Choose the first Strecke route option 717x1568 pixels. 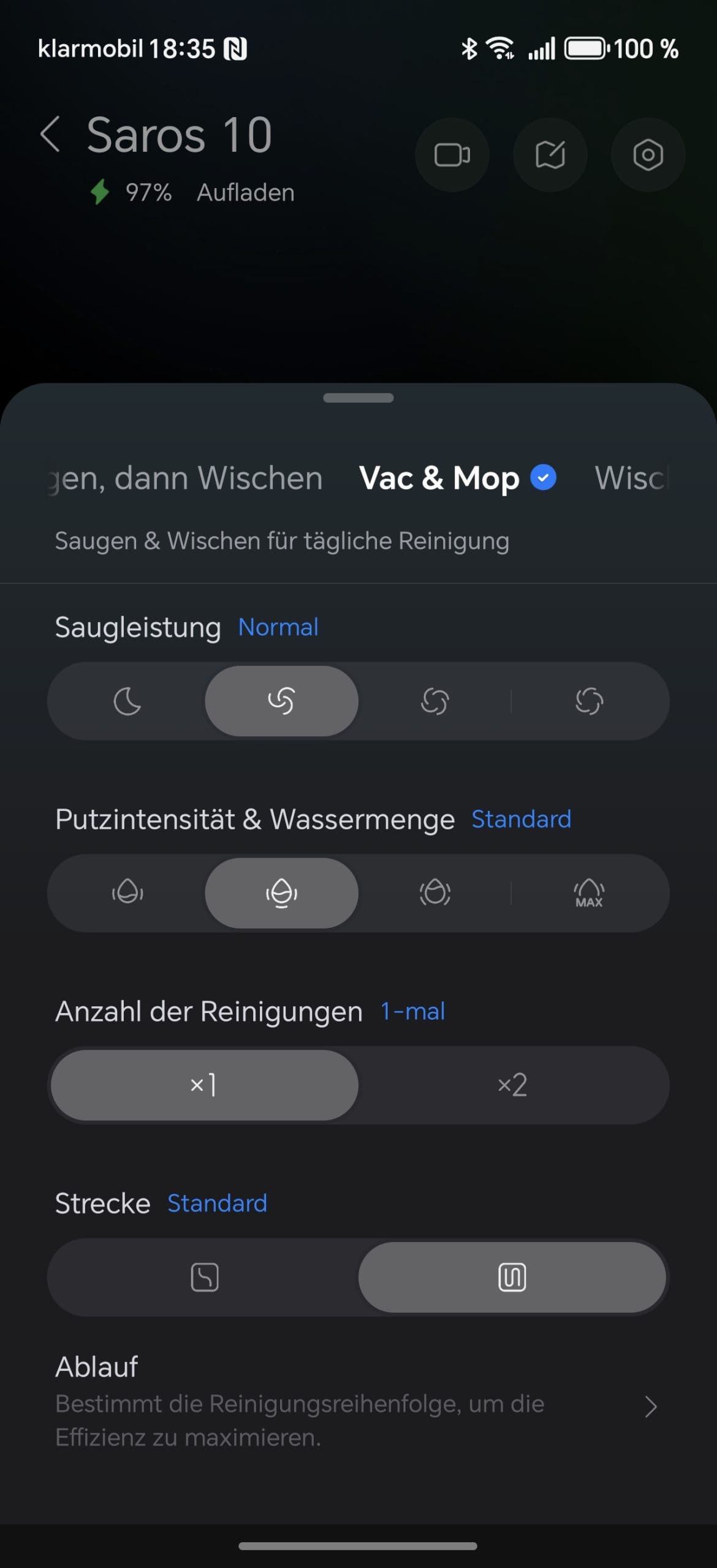(205, 1277)
